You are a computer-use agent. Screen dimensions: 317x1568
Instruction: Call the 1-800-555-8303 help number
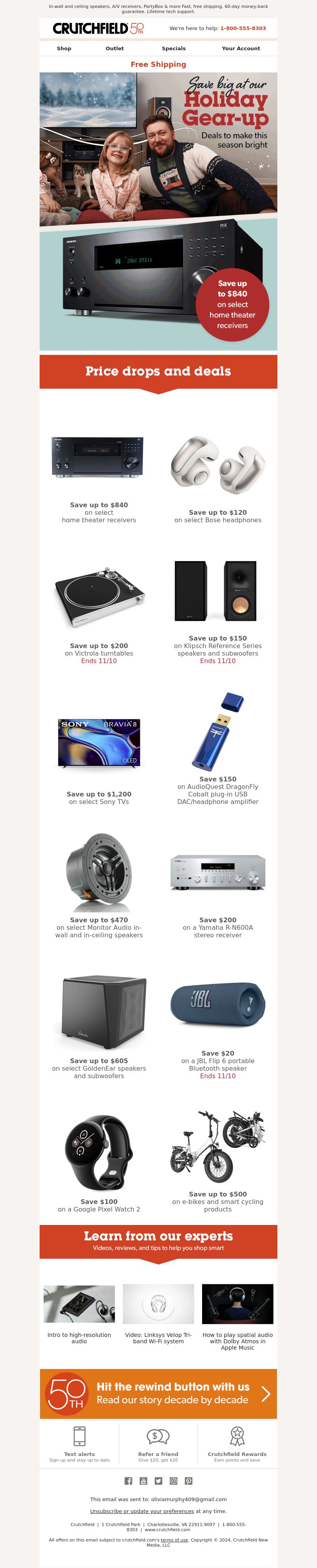(x=243, y=28)
